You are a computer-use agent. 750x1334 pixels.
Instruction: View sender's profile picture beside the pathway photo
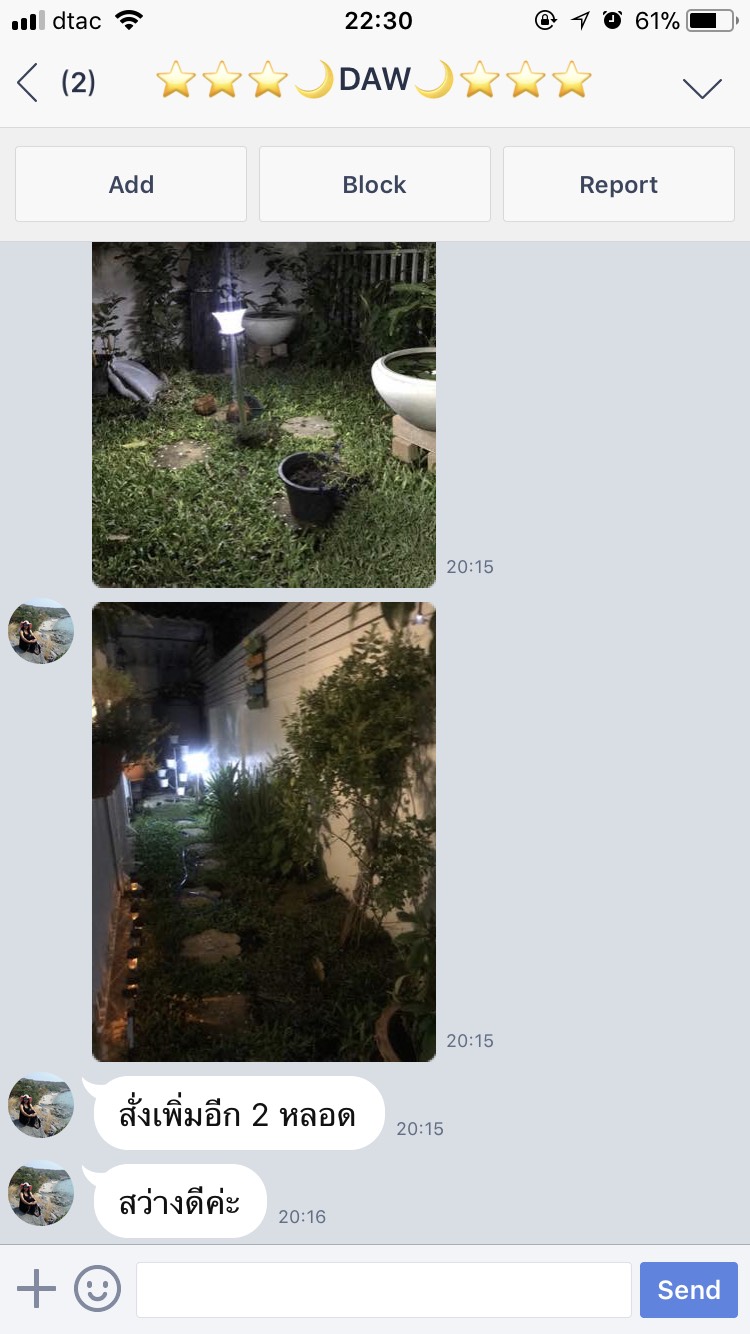coord(41,631)
